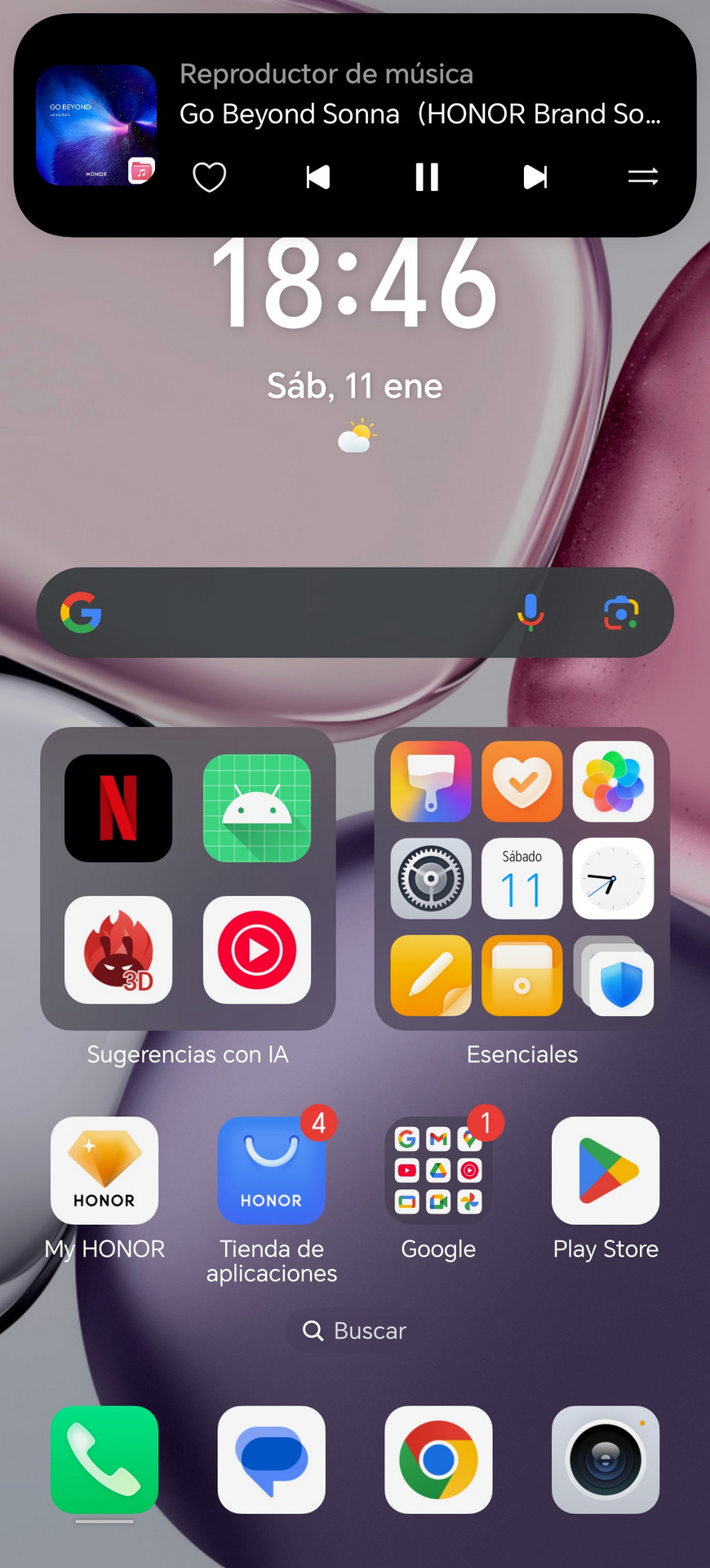
Task: Start a Google voice search
Action: click(x=530, y=612)
